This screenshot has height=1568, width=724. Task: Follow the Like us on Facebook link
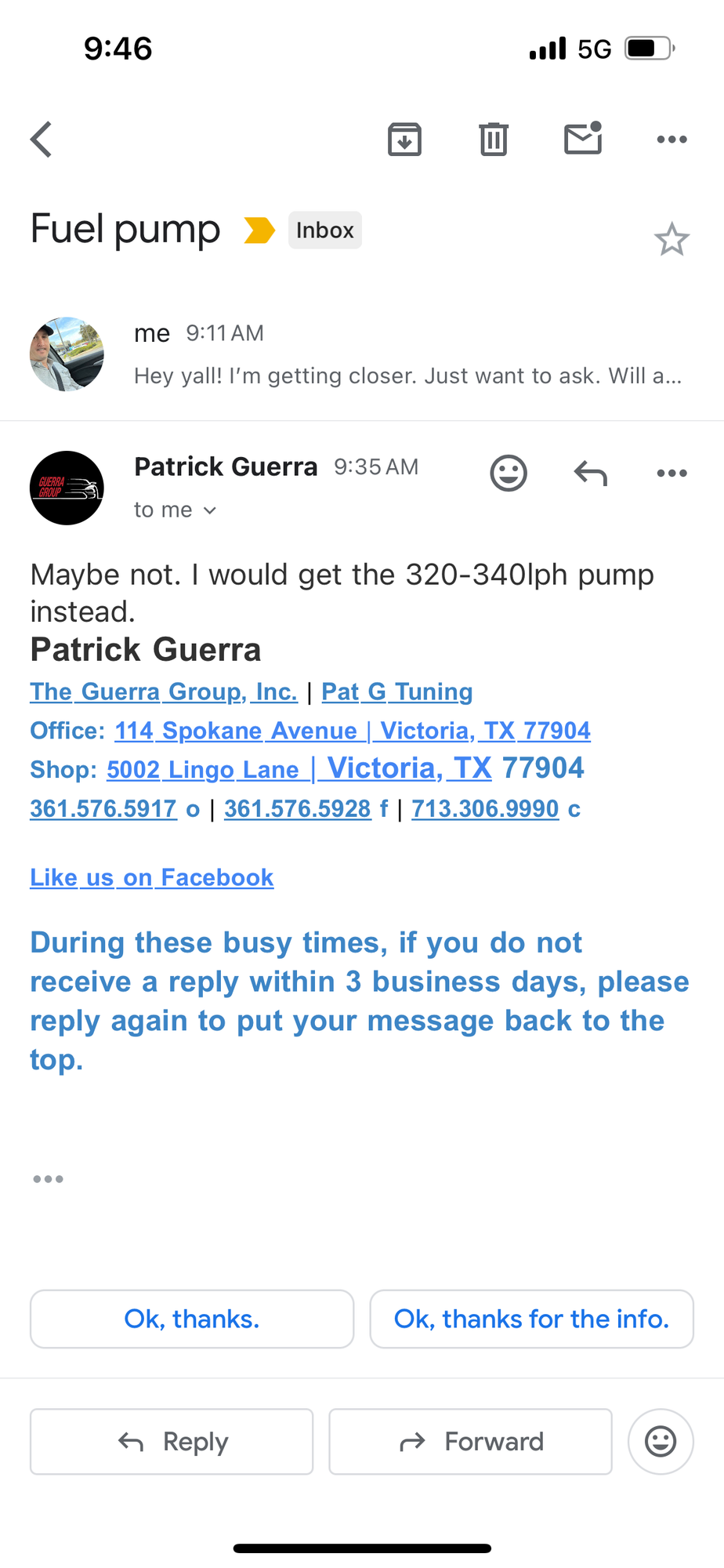click(152, 877)
